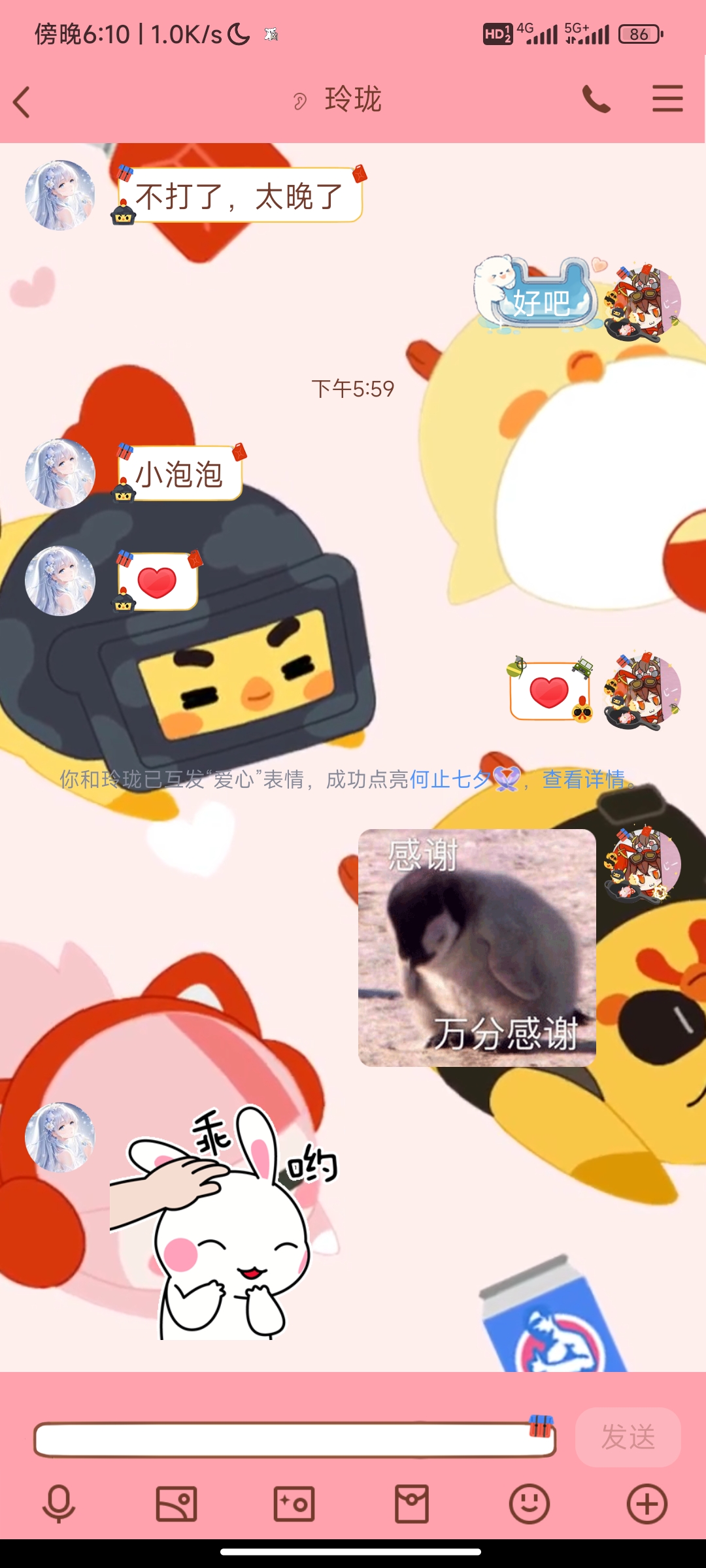Open the red packet option
706x1568 pixels.
[x=412, y=1504]
